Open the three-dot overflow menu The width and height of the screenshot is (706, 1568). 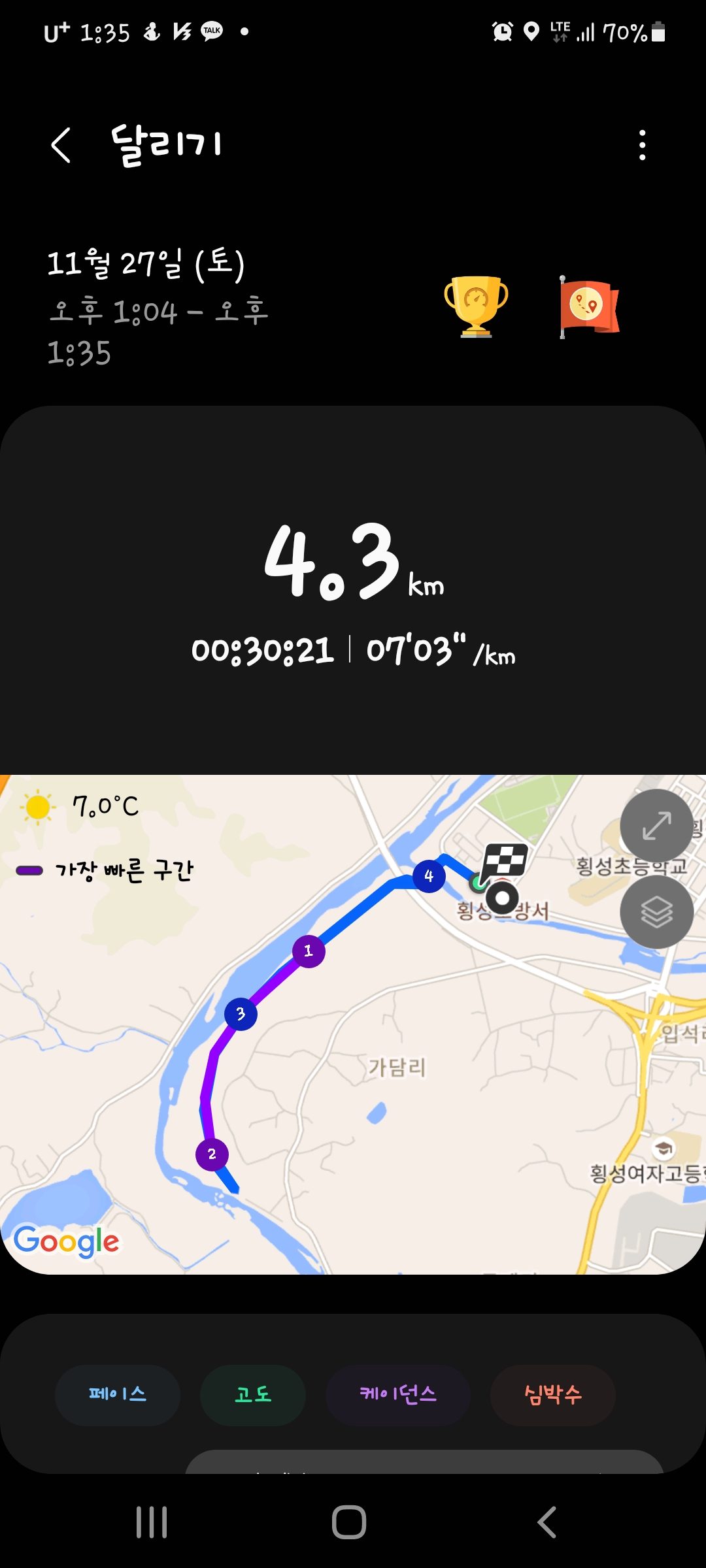pyautogui.click(x=642, y=144)
